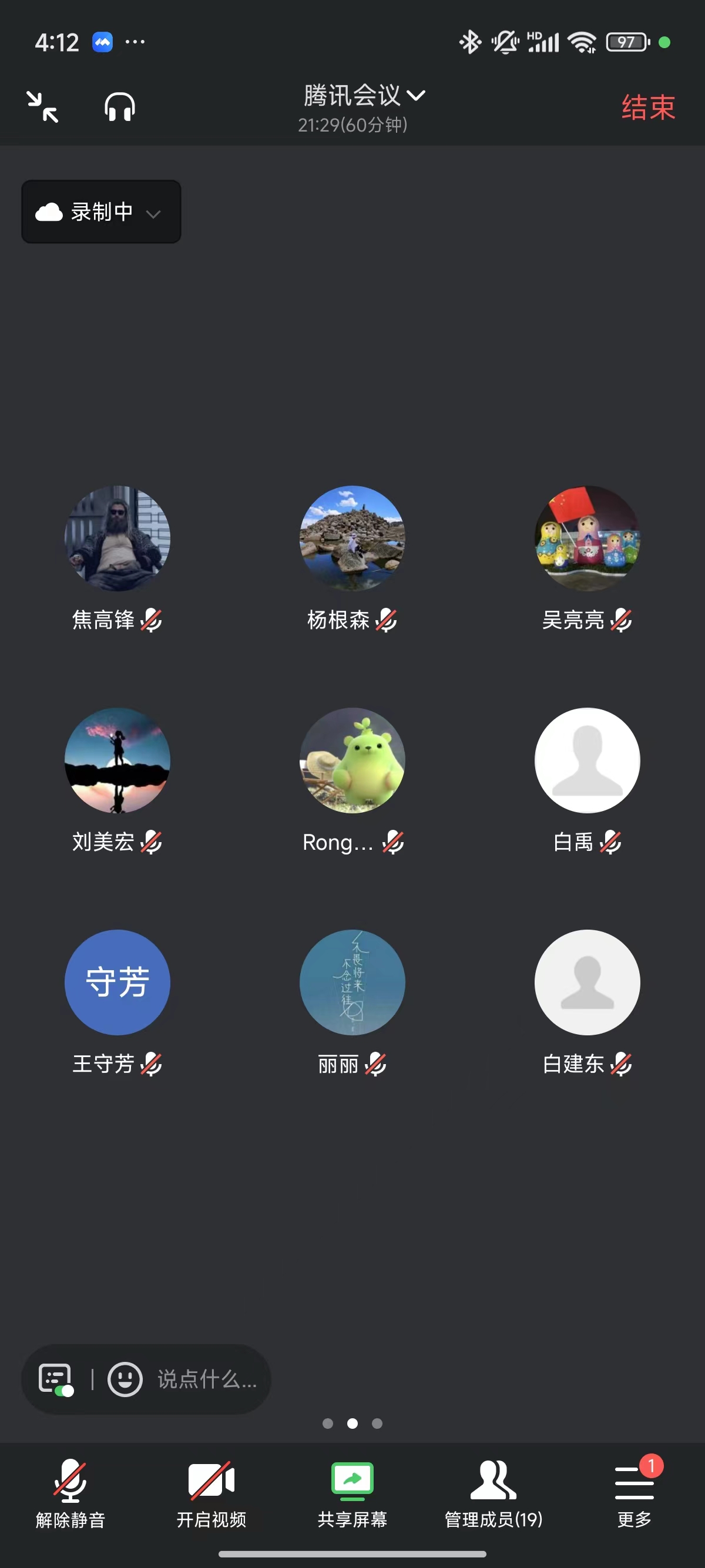Open 王守芳's participant tile
Viewport: 705px width, 1568px height.
tap(117, 982)
